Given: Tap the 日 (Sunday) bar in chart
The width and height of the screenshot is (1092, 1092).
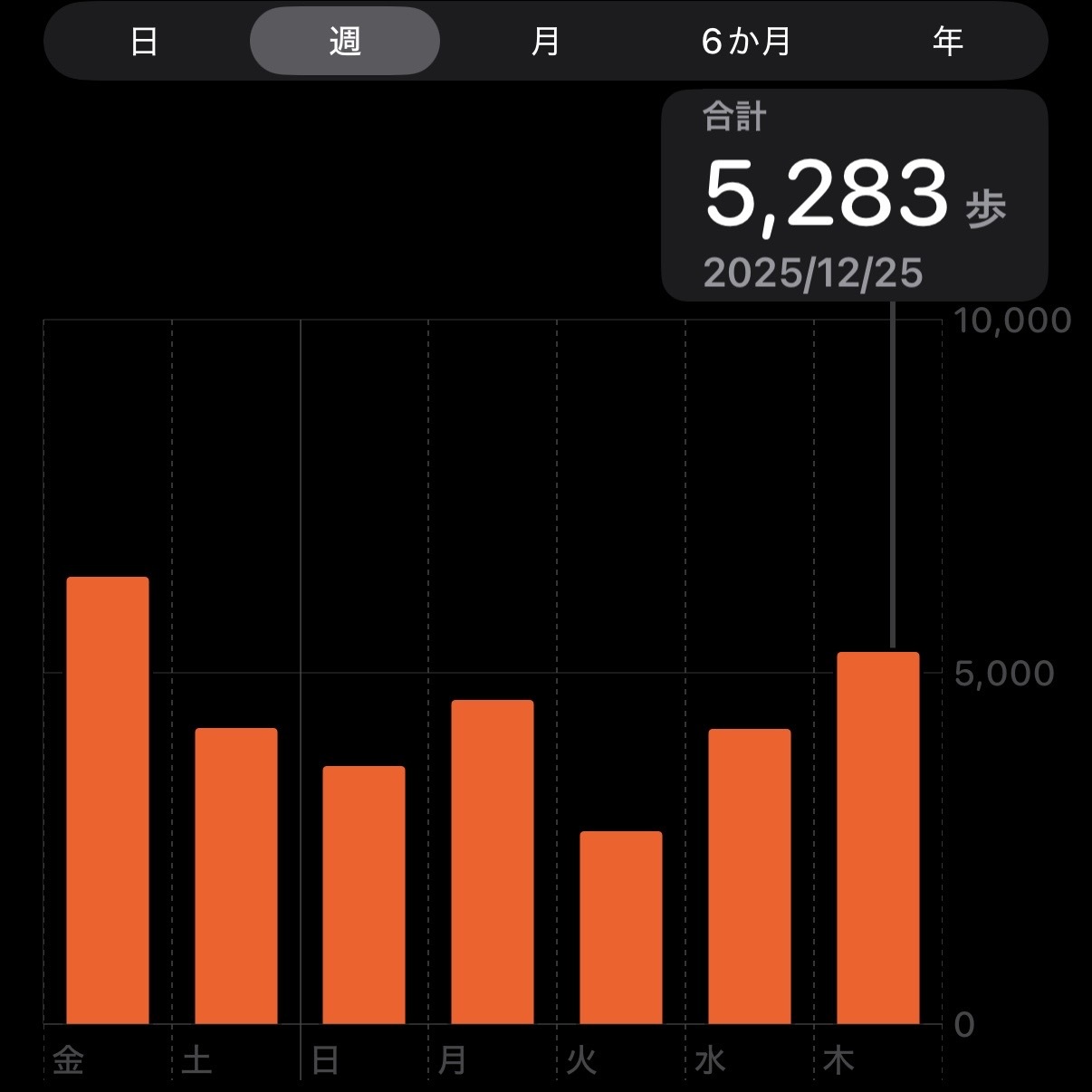Looking at the screenshot, I should 364,895.
